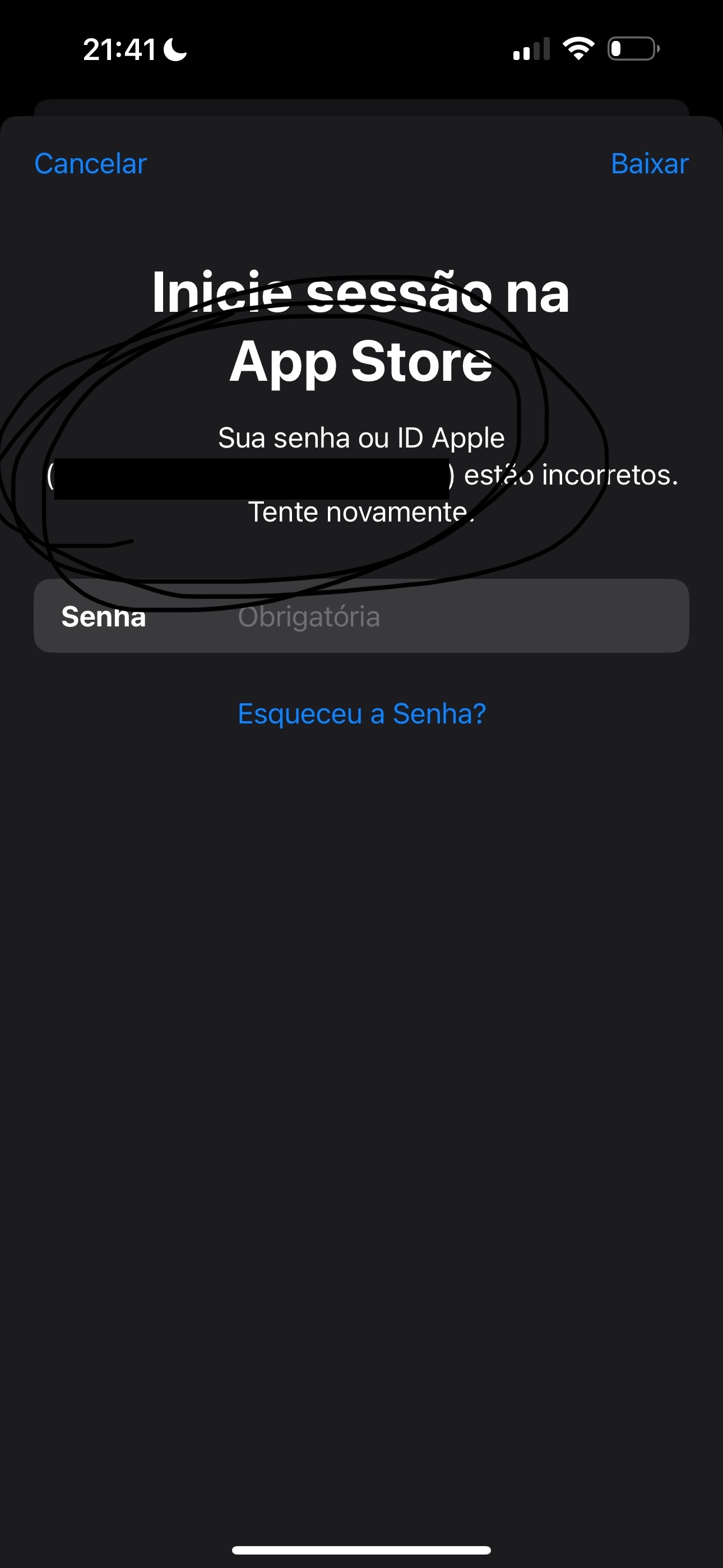
Task: Focus the Senha password field
Action: click(x=426, y=616)
